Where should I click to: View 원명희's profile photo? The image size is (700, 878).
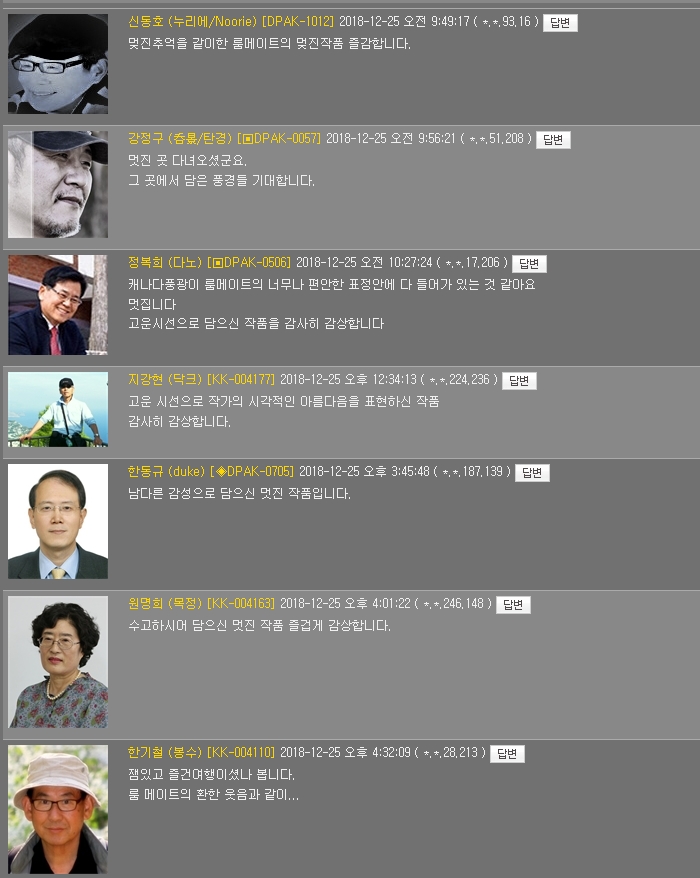(x=58, y=661)
